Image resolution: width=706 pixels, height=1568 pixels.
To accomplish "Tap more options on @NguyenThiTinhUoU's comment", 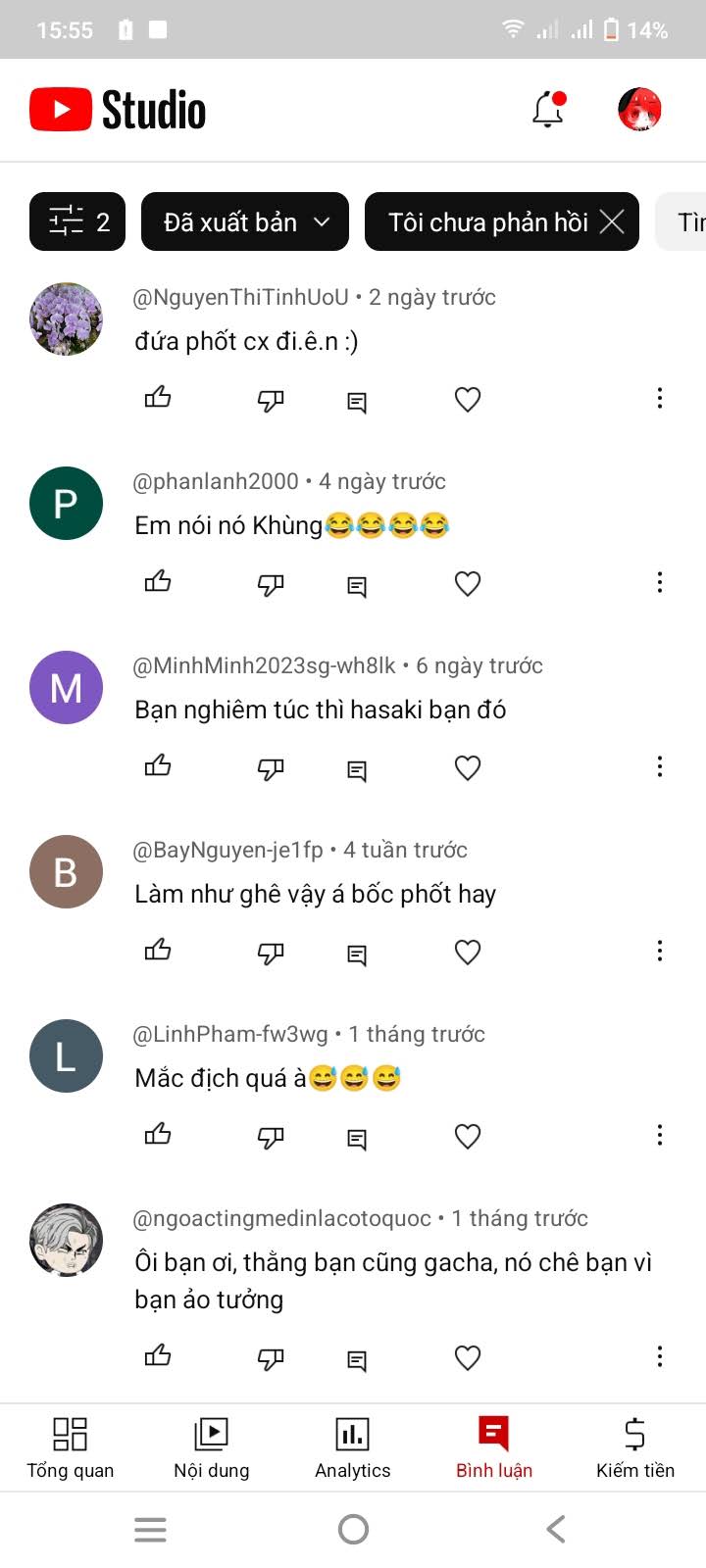I will point(659,398).
